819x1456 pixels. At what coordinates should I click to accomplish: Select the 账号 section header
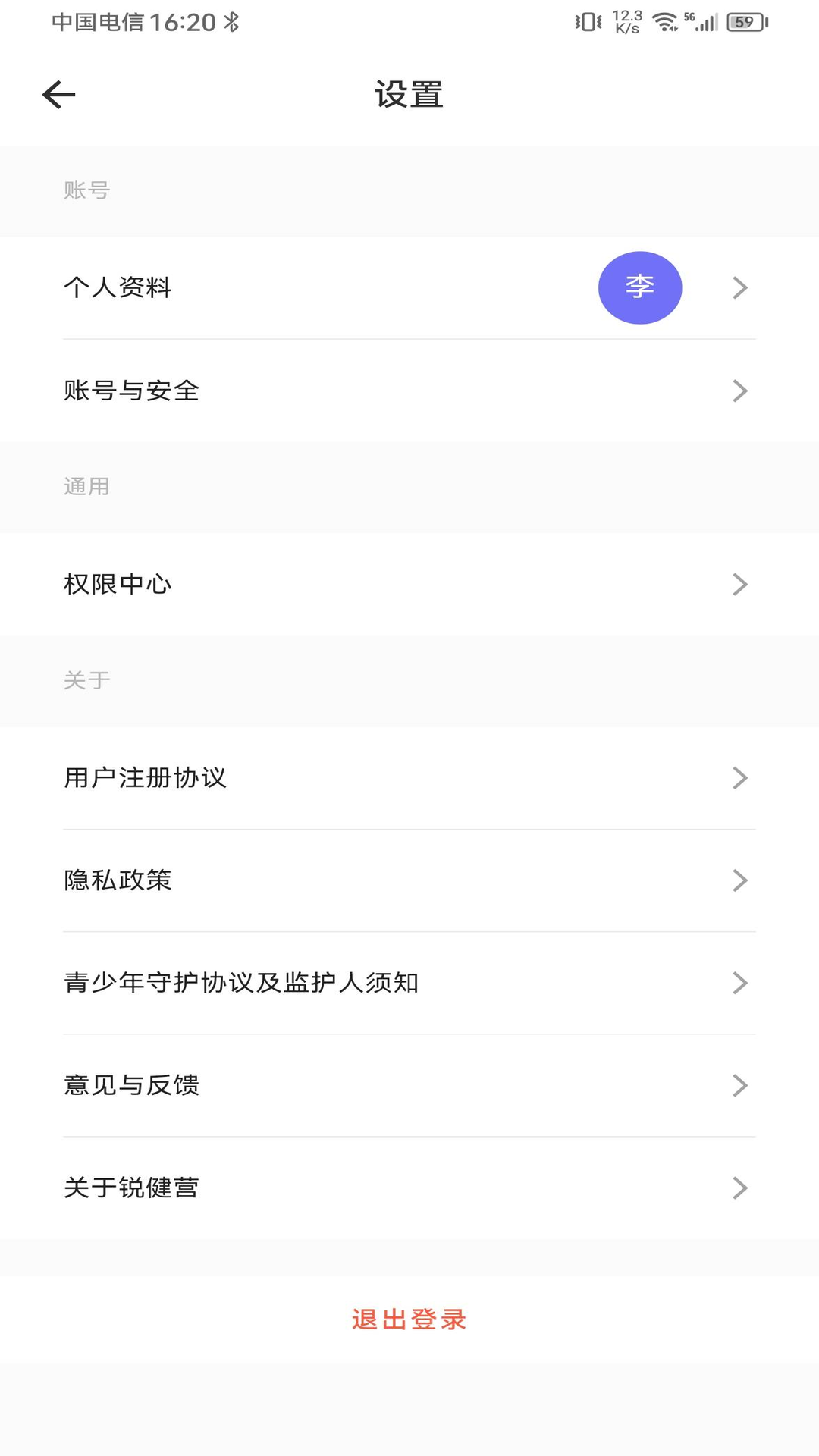[86, 191]
